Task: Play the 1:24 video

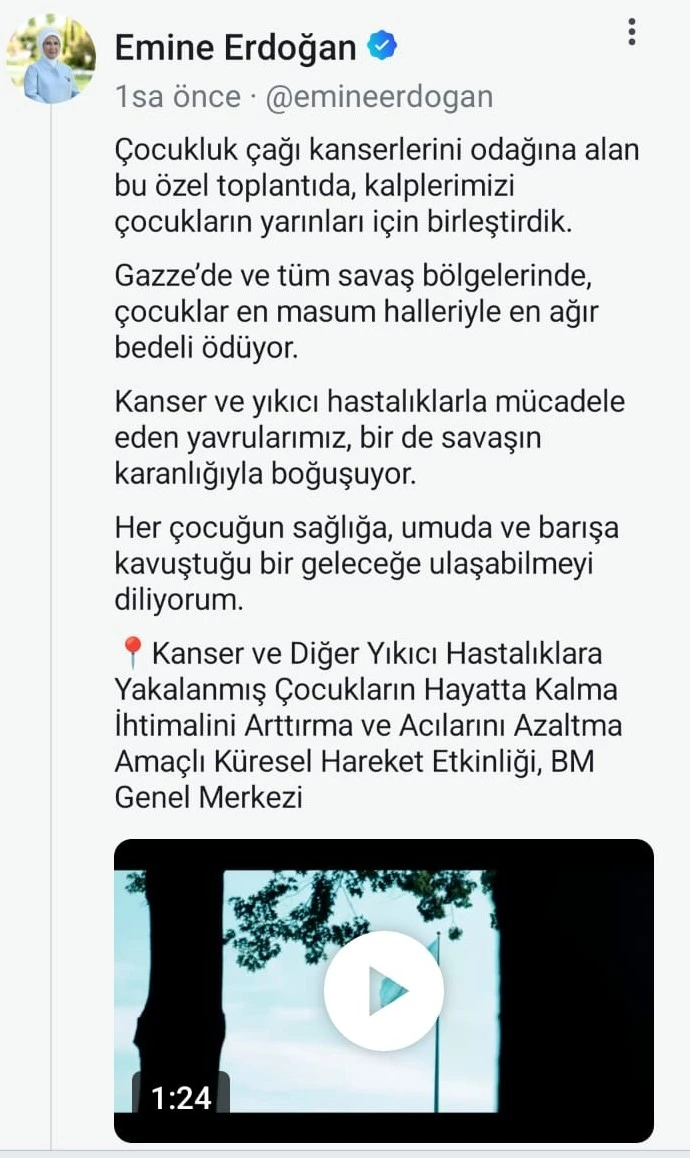Action: pos(384,990)
